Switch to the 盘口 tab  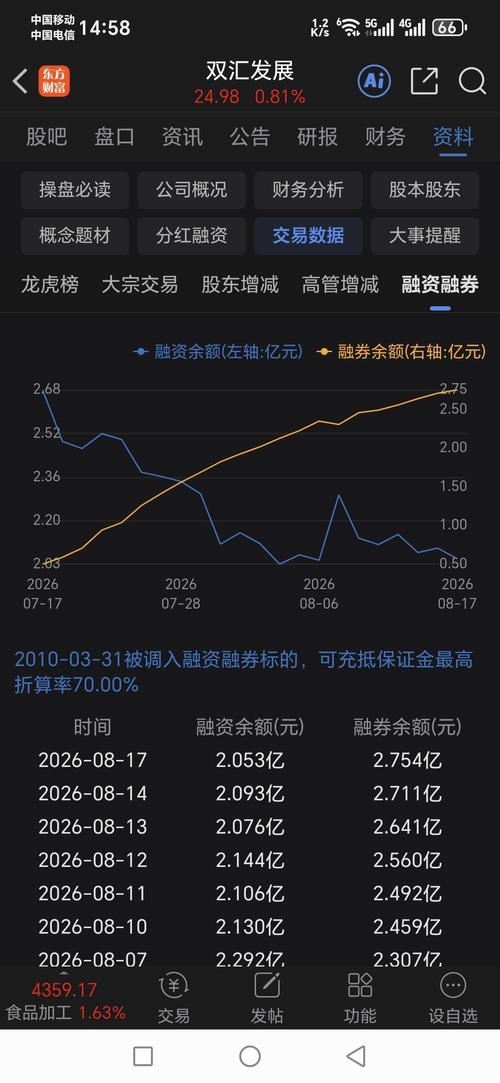(x=114, y=137)
